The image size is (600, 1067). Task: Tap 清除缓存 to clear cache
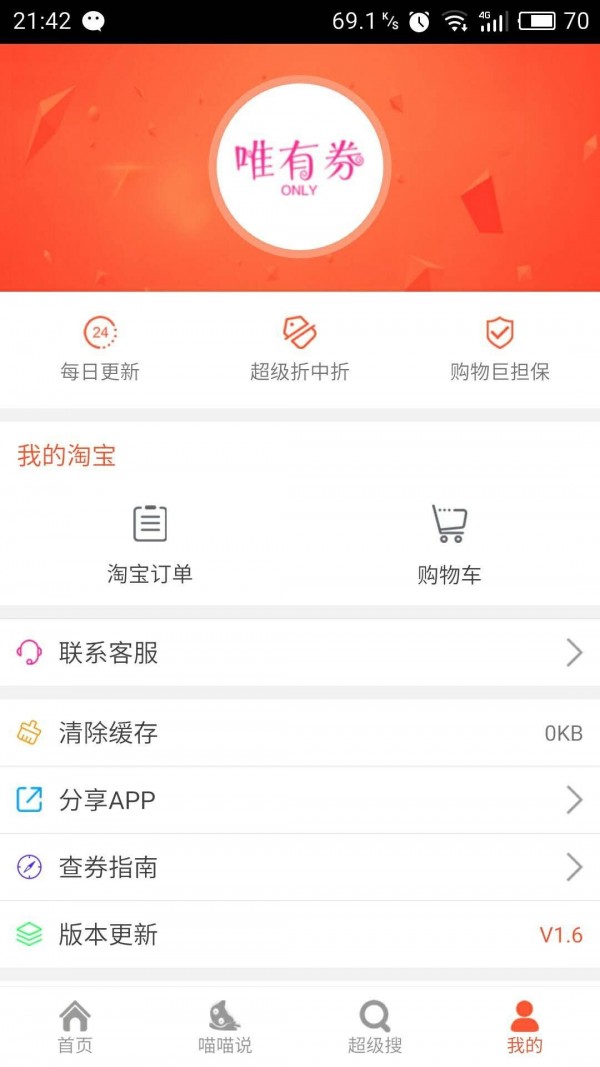[x=300, y=733]
